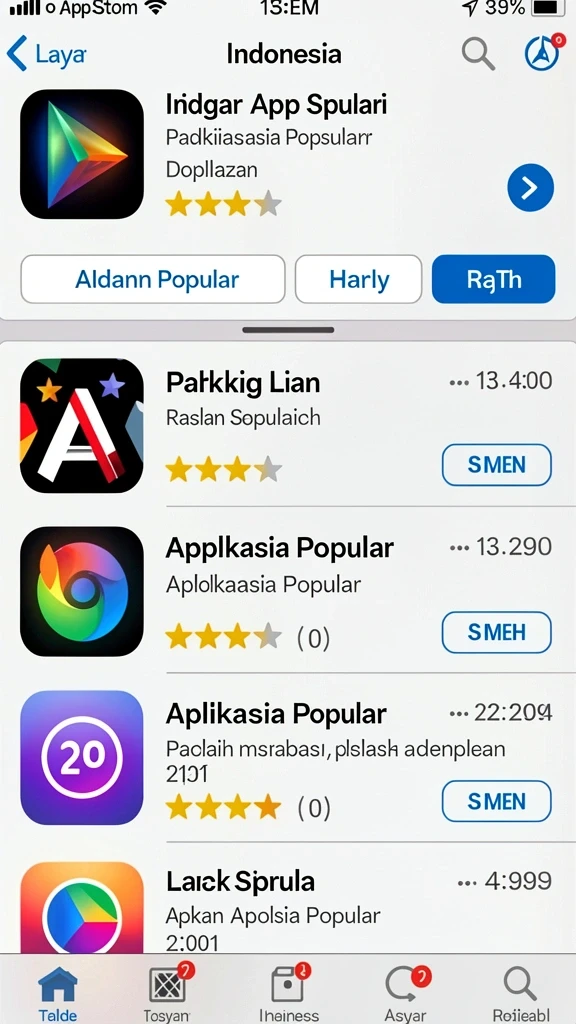Open the Roiieabl search tab
This screenshot has width=576, height=1024.
[x=521, y=993]
